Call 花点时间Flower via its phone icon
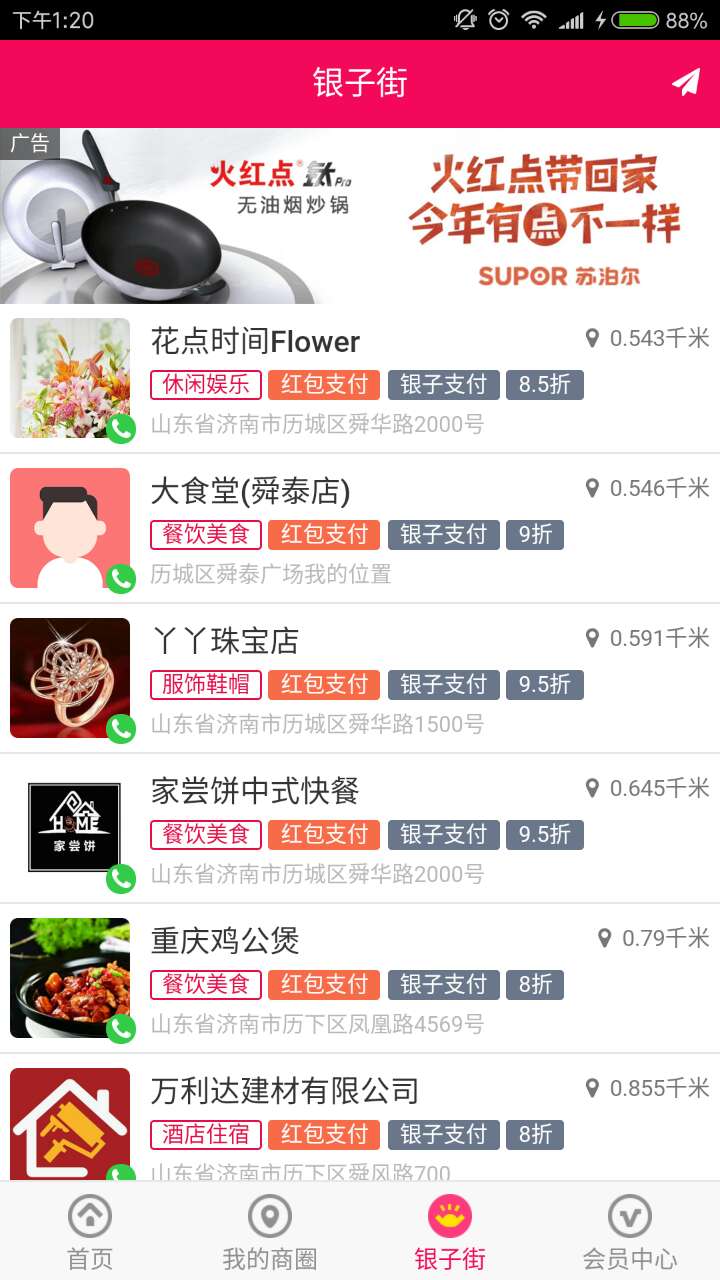720x1280 pixels. (121, 429)
